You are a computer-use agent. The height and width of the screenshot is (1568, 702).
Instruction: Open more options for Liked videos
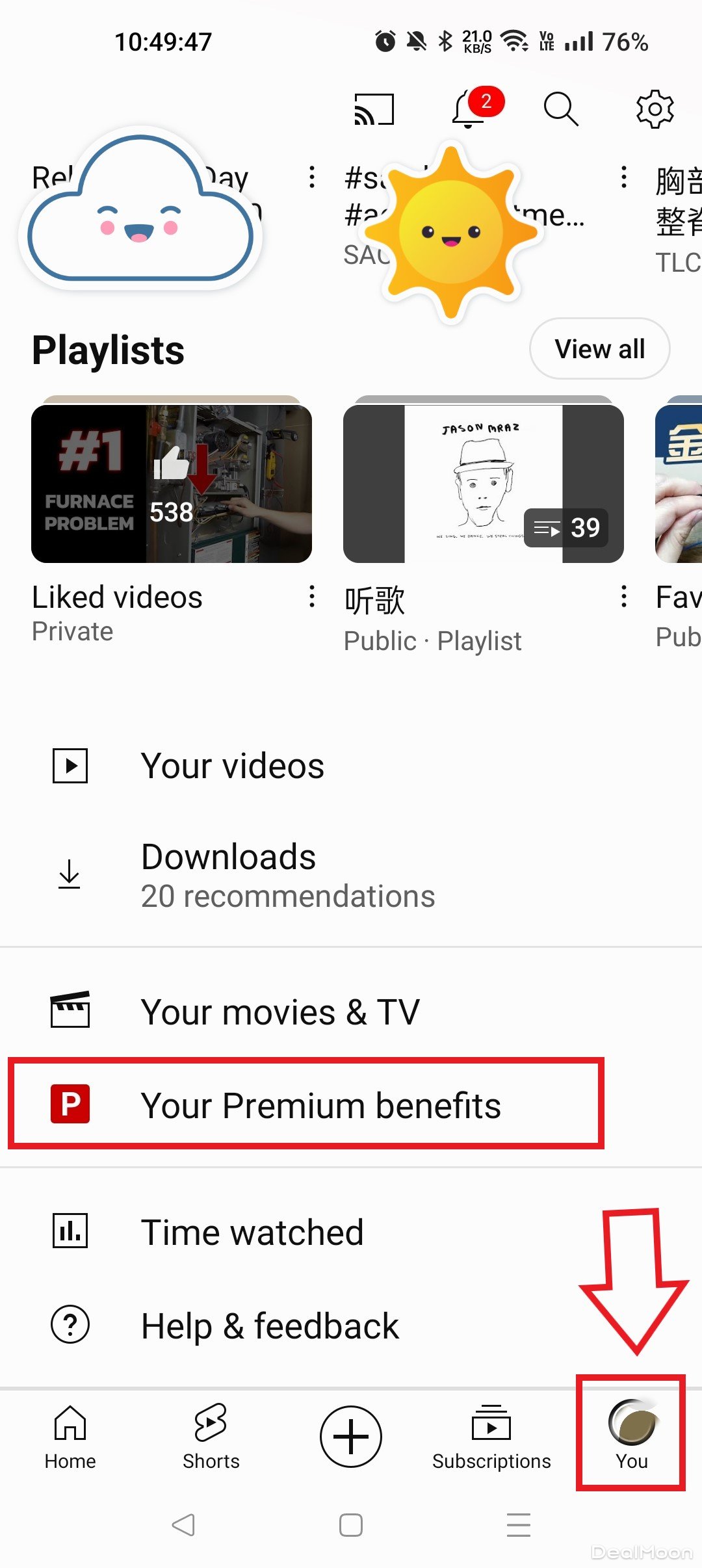click(x=312, y=596)
